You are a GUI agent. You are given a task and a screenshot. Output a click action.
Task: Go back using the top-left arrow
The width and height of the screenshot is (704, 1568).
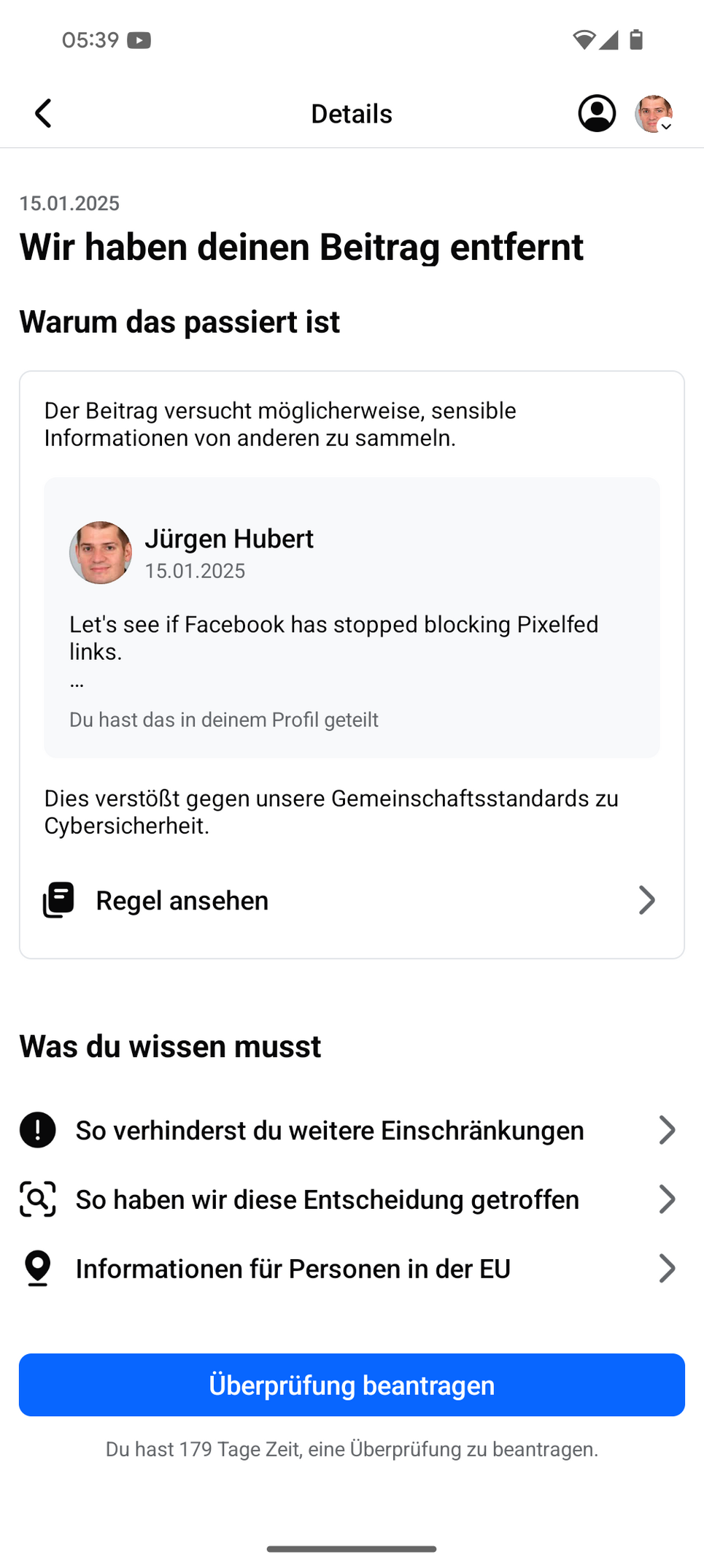point(44,114)
